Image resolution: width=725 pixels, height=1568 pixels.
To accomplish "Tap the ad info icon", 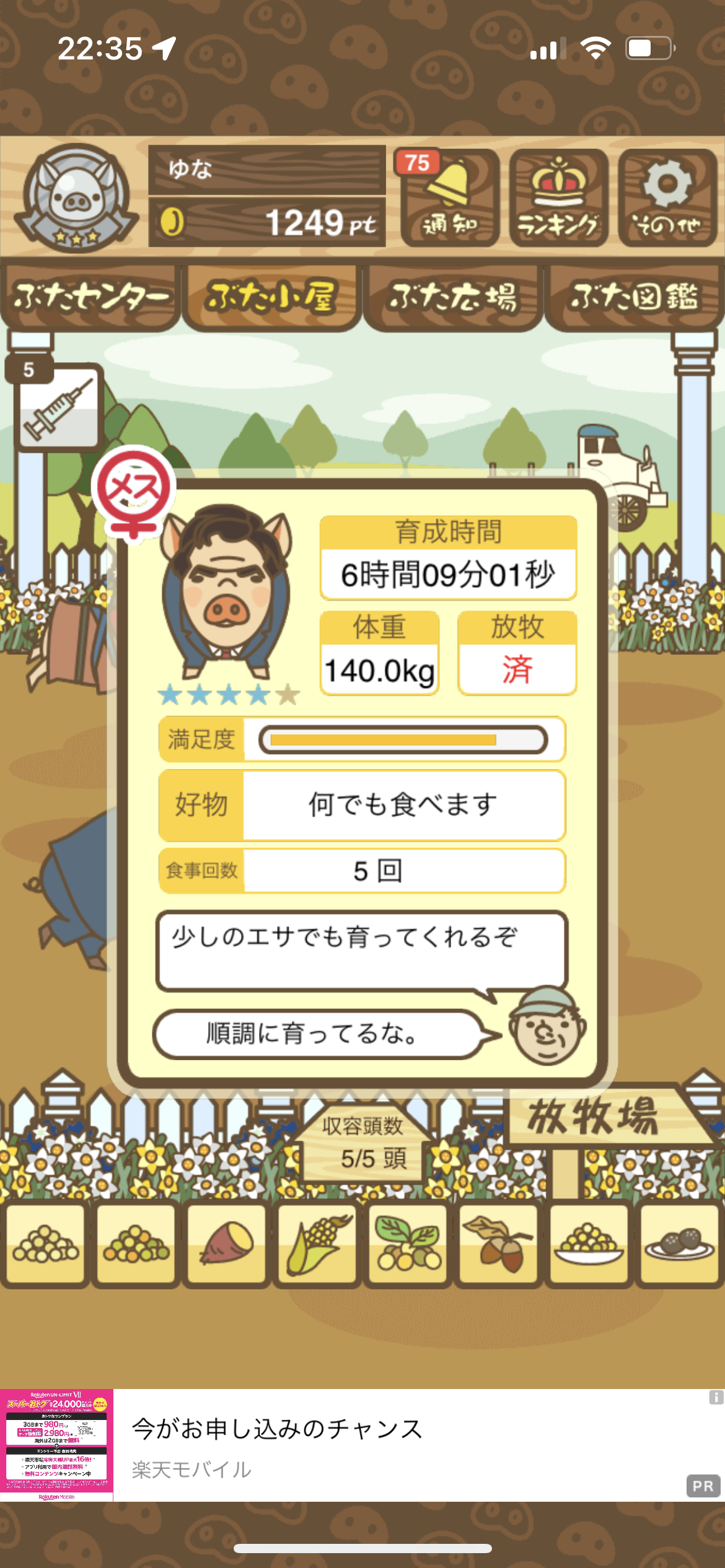I will click(x=716, y=1398).
